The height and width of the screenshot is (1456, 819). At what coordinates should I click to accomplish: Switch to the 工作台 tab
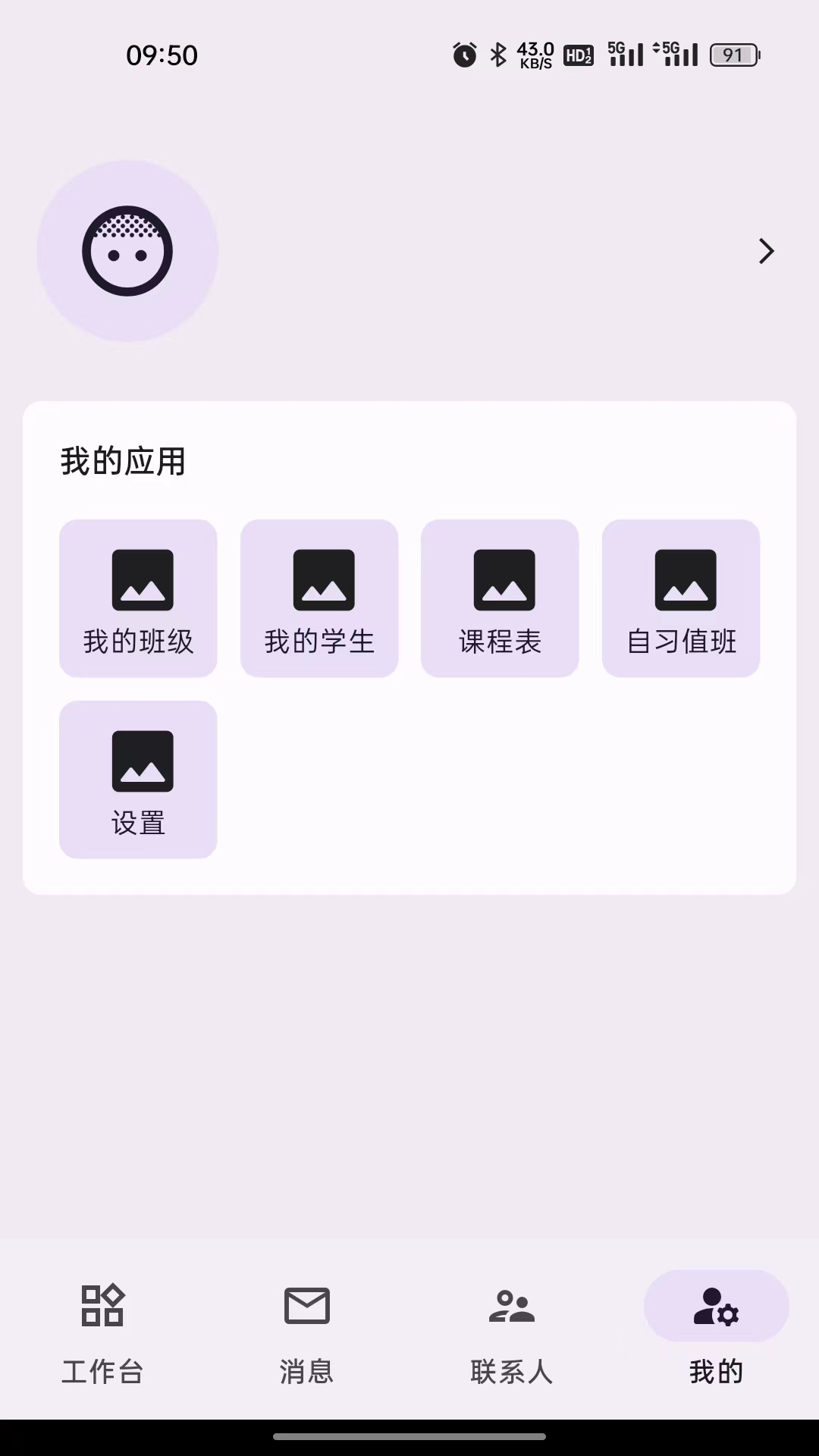[x=102, y=1333]
